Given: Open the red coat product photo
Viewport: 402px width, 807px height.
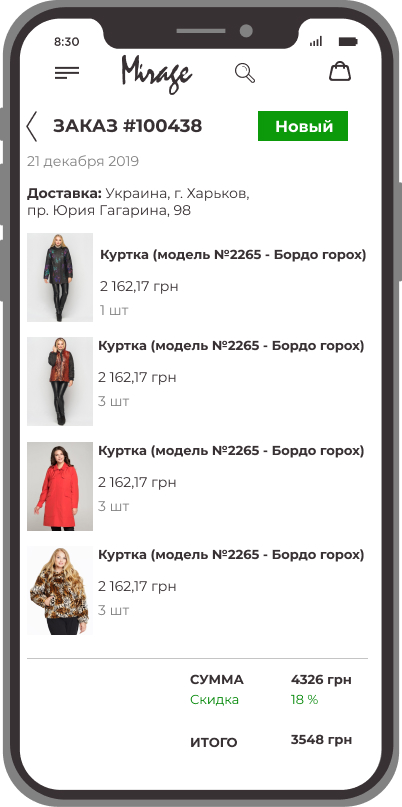Looking at the screenshot, I should (x=60, y=486).
